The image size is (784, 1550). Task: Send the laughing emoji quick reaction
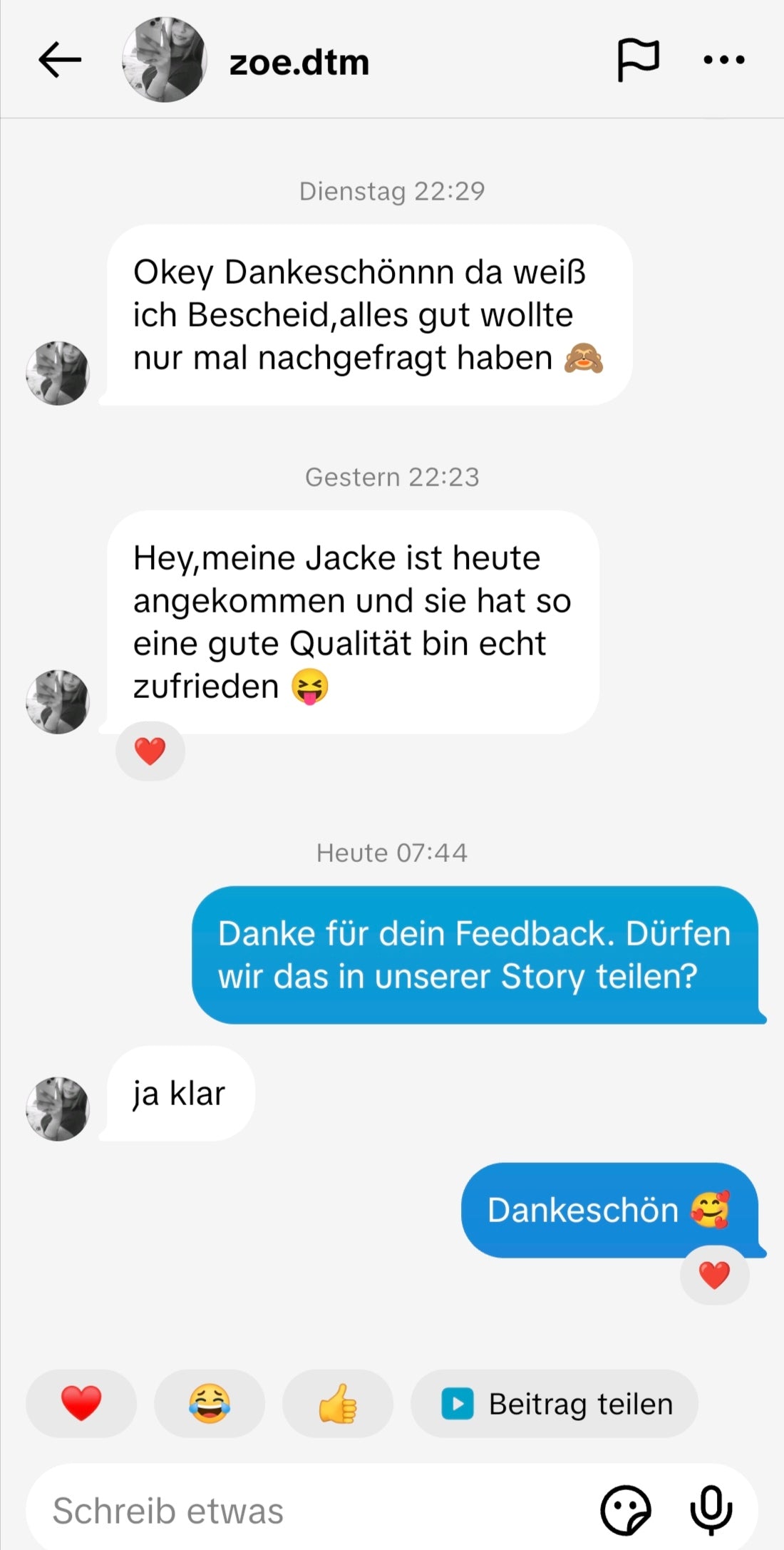coord(210,1403)
